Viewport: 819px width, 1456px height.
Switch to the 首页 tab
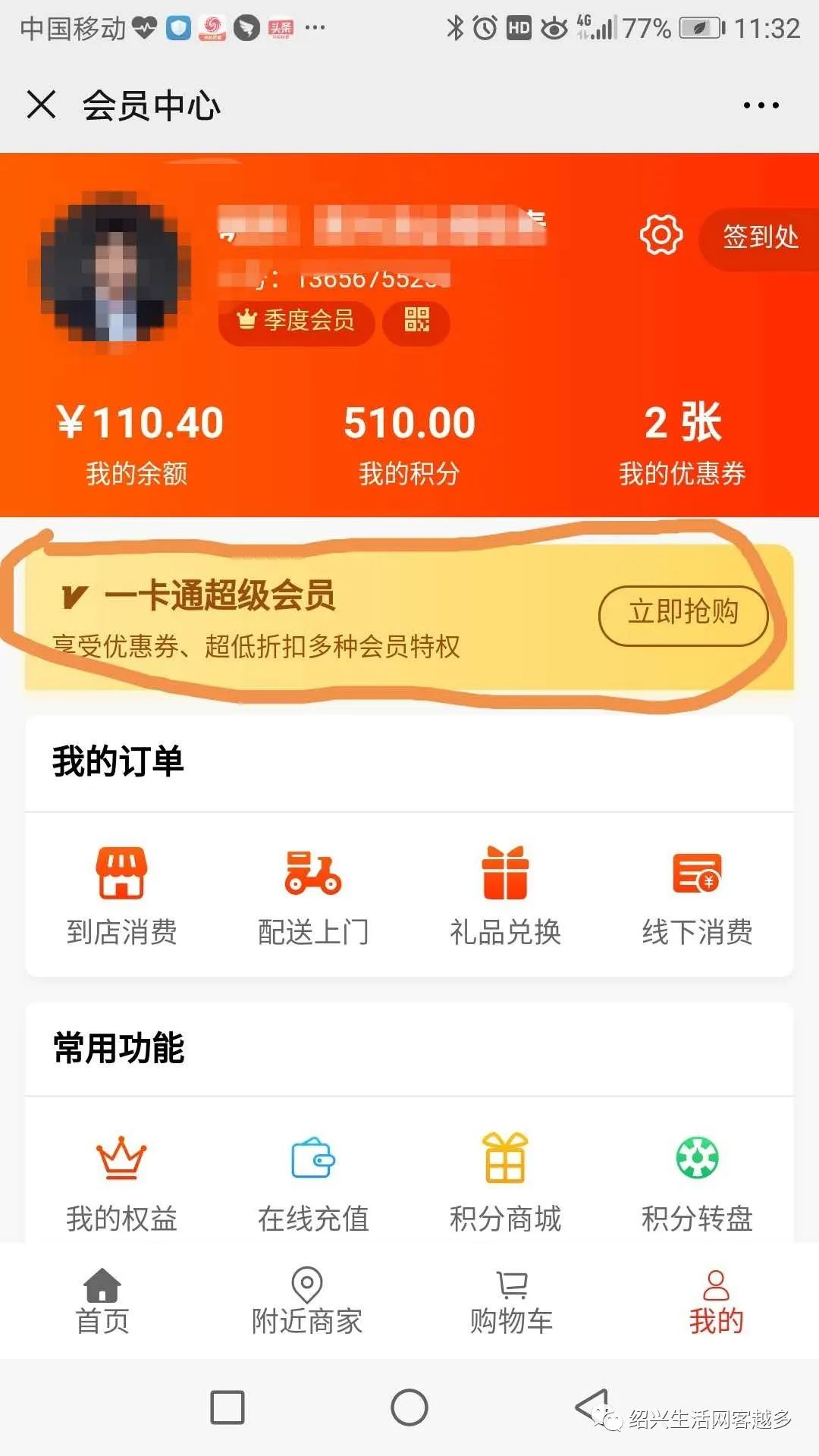click(x=102, y=1301)
